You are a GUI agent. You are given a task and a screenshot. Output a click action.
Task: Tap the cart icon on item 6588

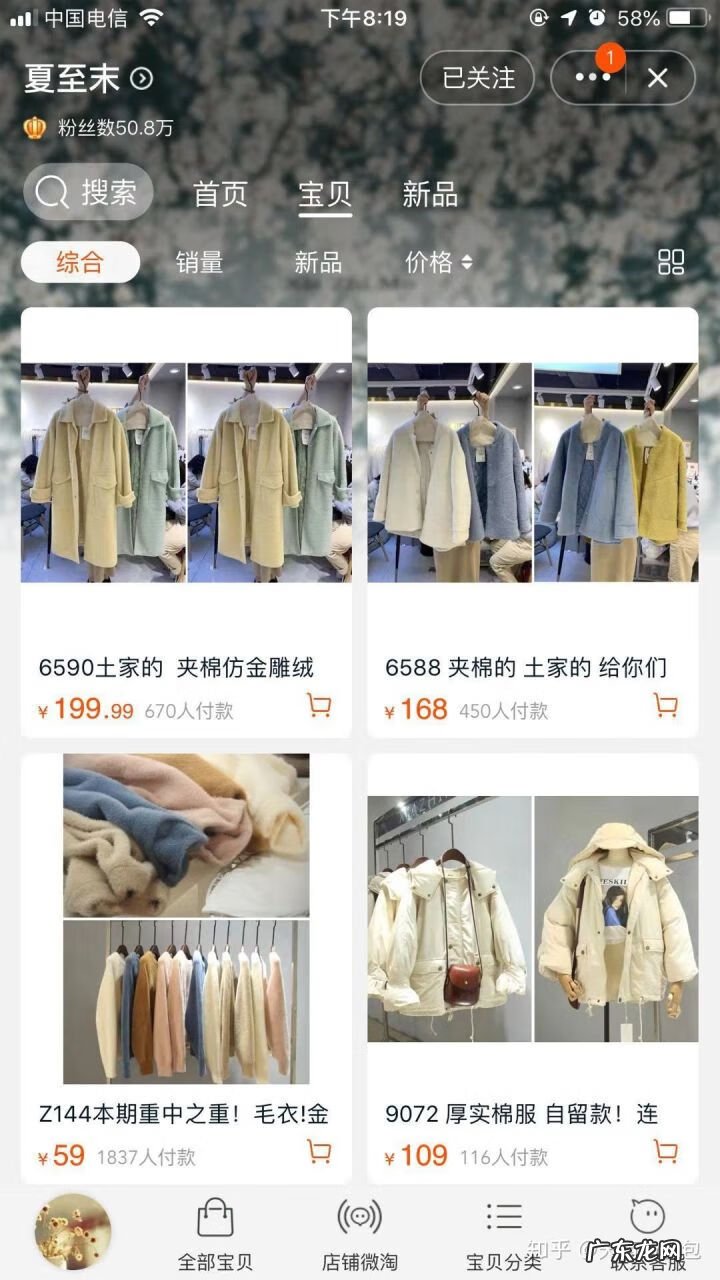[666, 706]
